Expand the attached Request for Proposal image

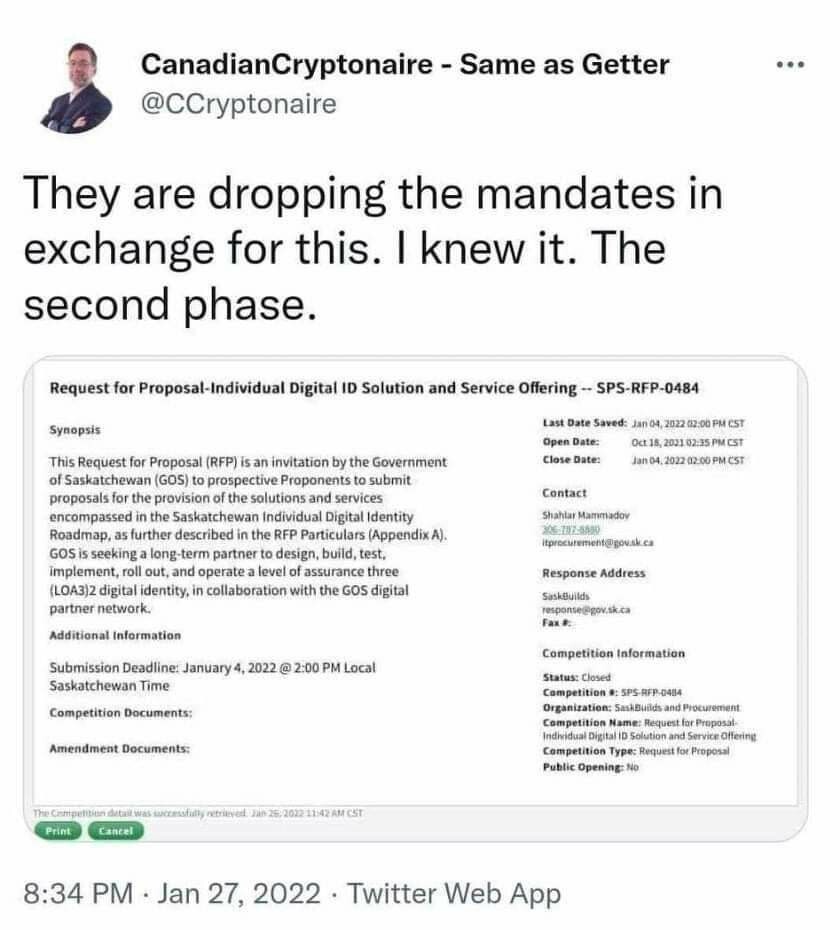tap(420, 600)
